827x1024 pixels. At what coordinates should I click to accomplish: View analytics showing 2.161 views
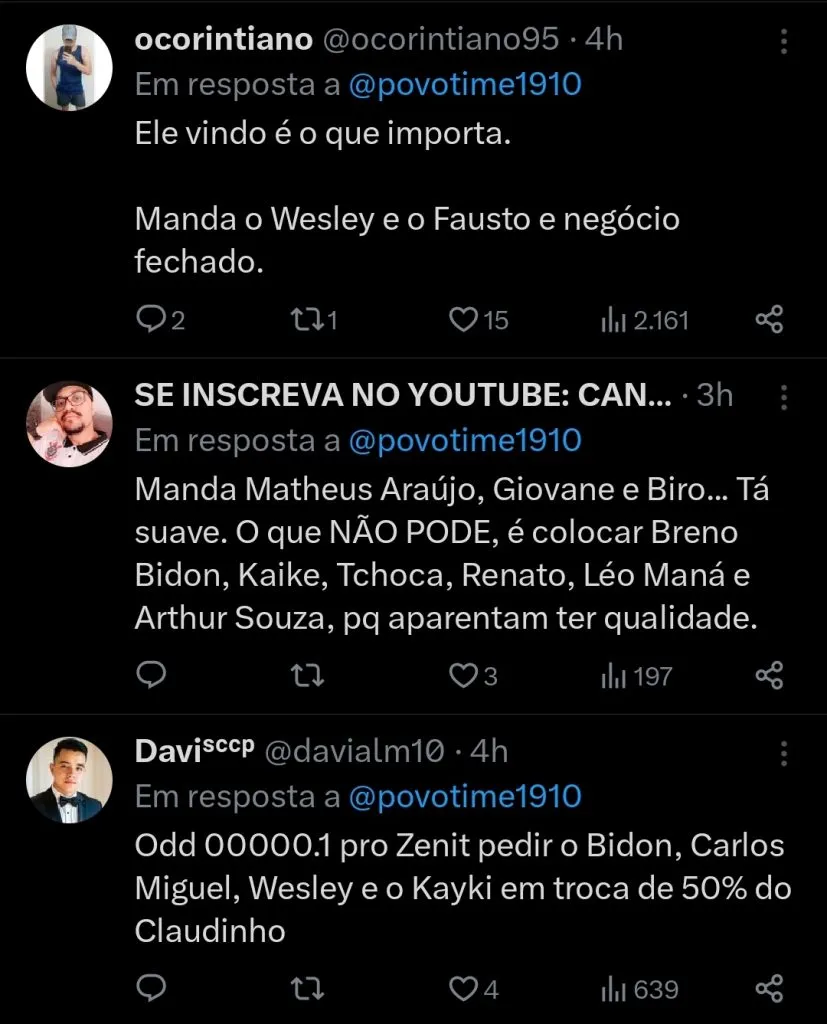tap(644, 319)
